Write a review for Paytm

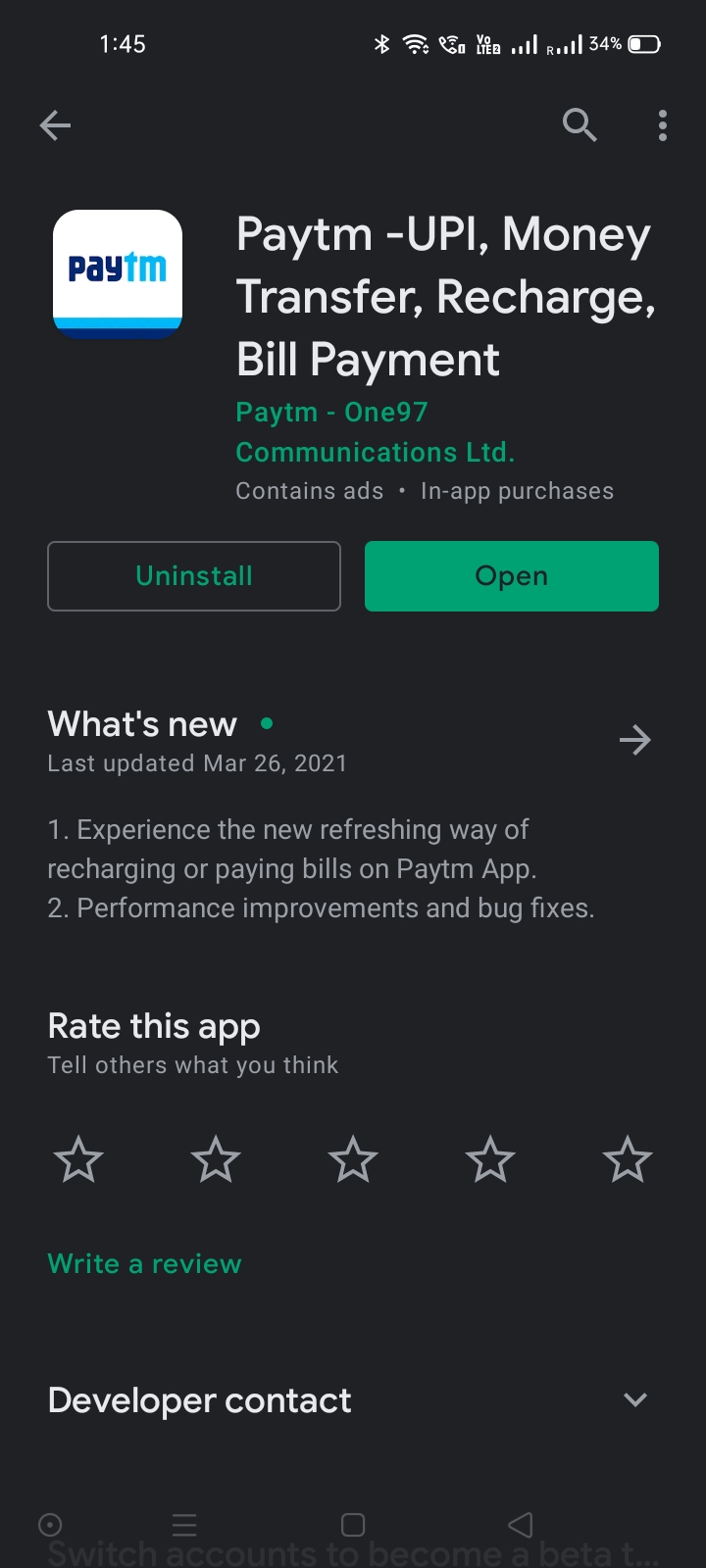click(x=144, y=1263)
